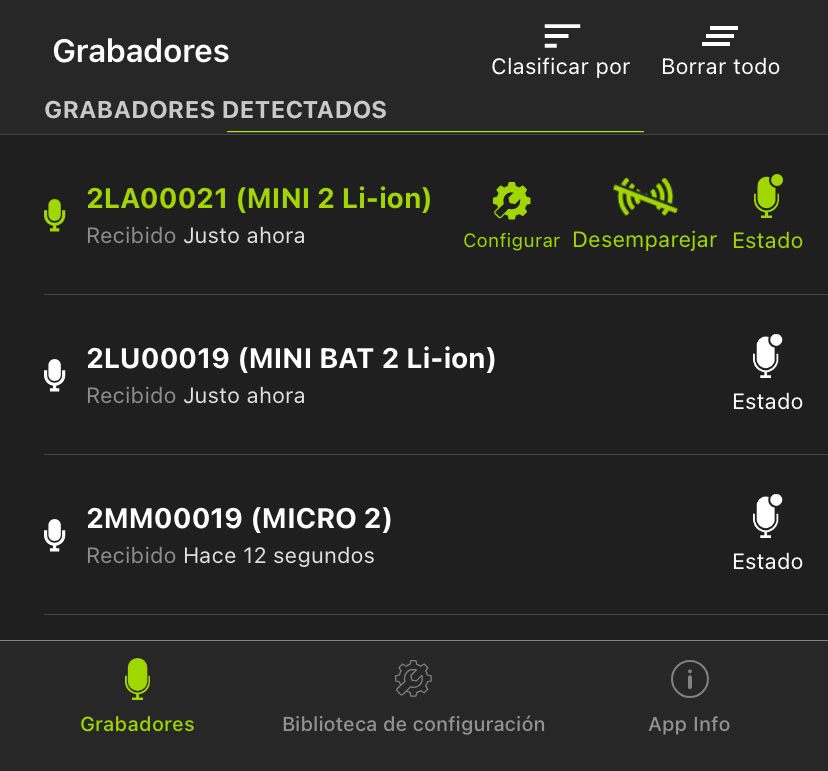Open the Clasificar por sort options
The height and width of the screenshot is (771, 828).
pos(560,50)
